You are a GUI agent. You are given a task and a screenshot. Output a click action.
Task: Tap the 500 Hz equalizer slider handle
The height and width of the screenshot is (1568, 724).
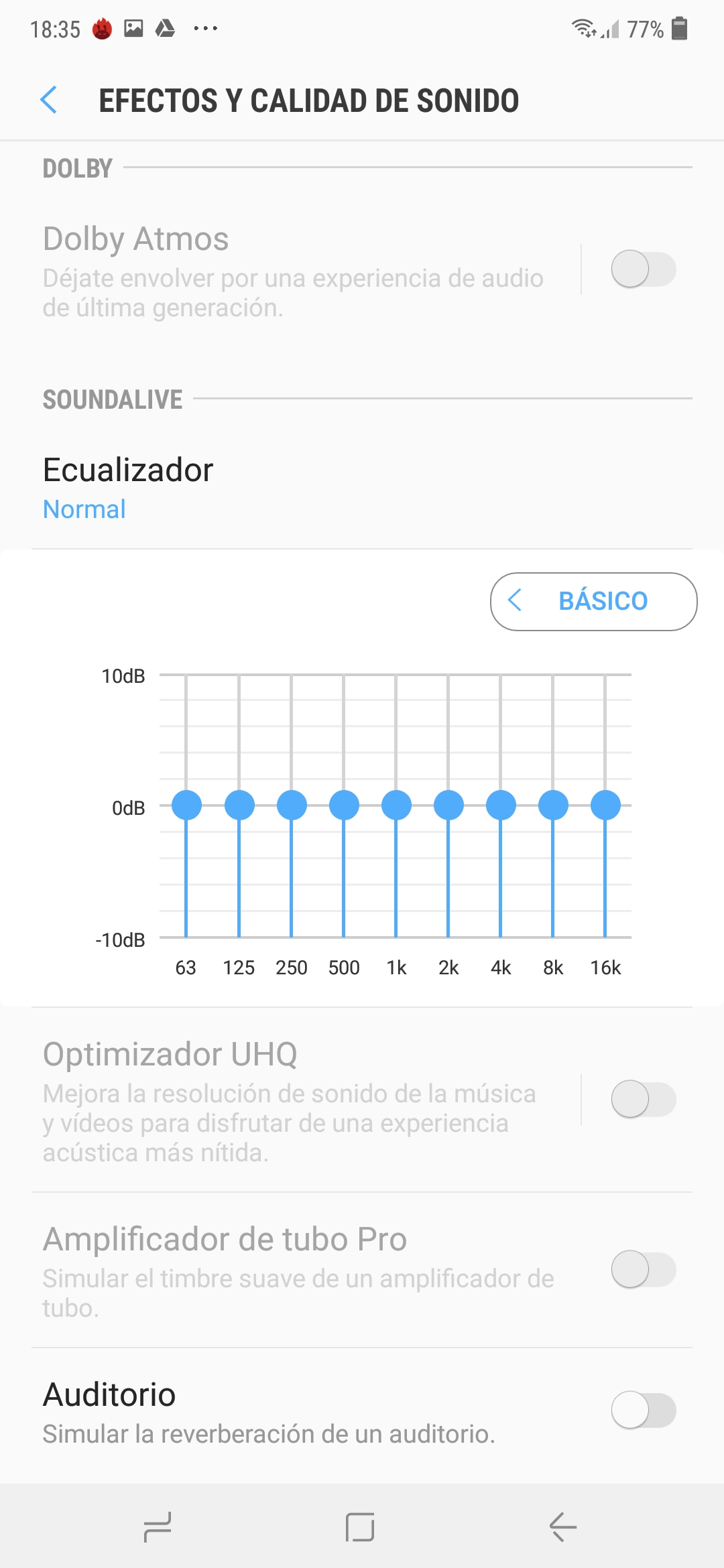pos(344,805)
